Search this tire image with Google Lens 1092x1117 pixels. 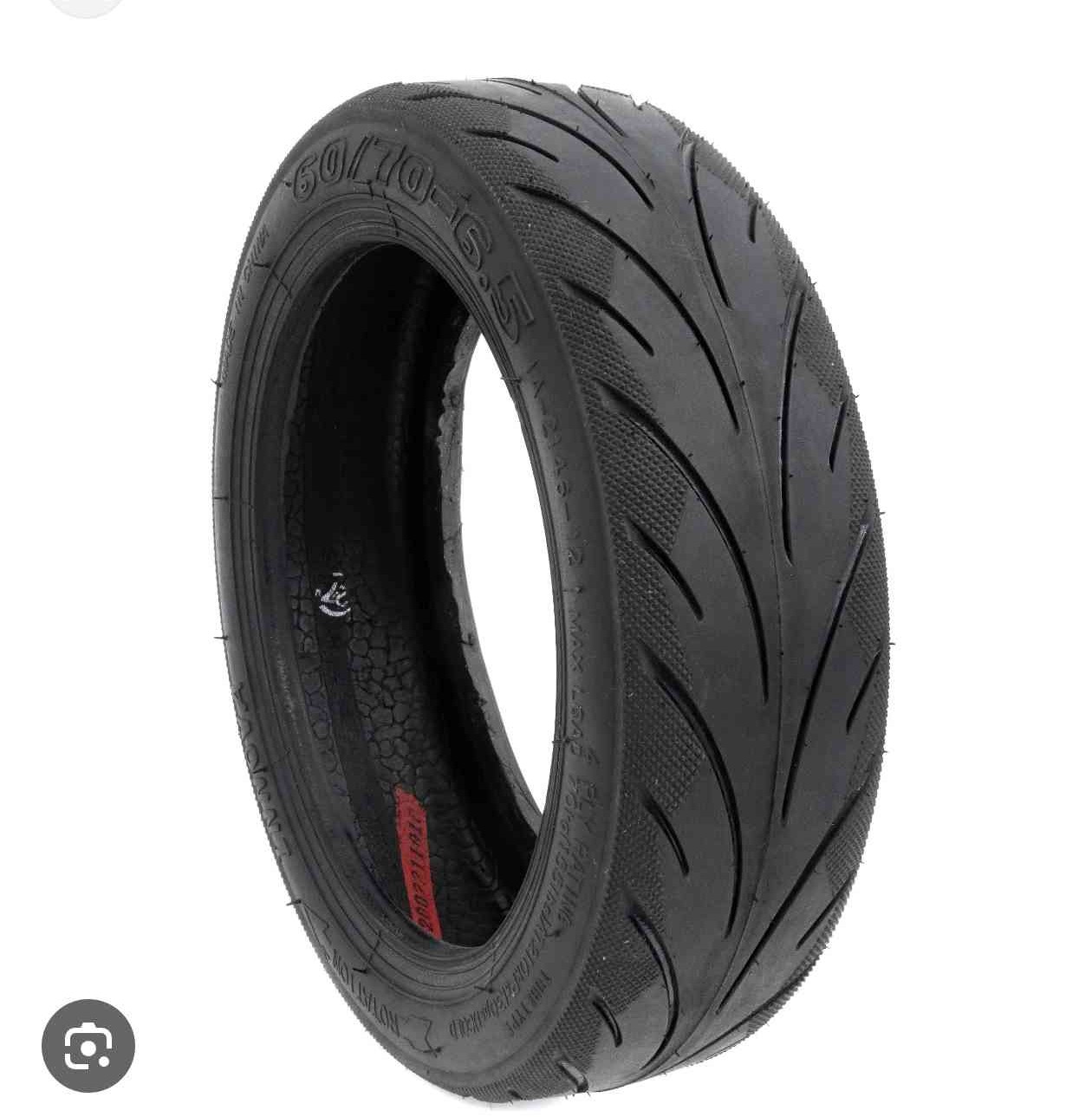(x=88, y=1045)
